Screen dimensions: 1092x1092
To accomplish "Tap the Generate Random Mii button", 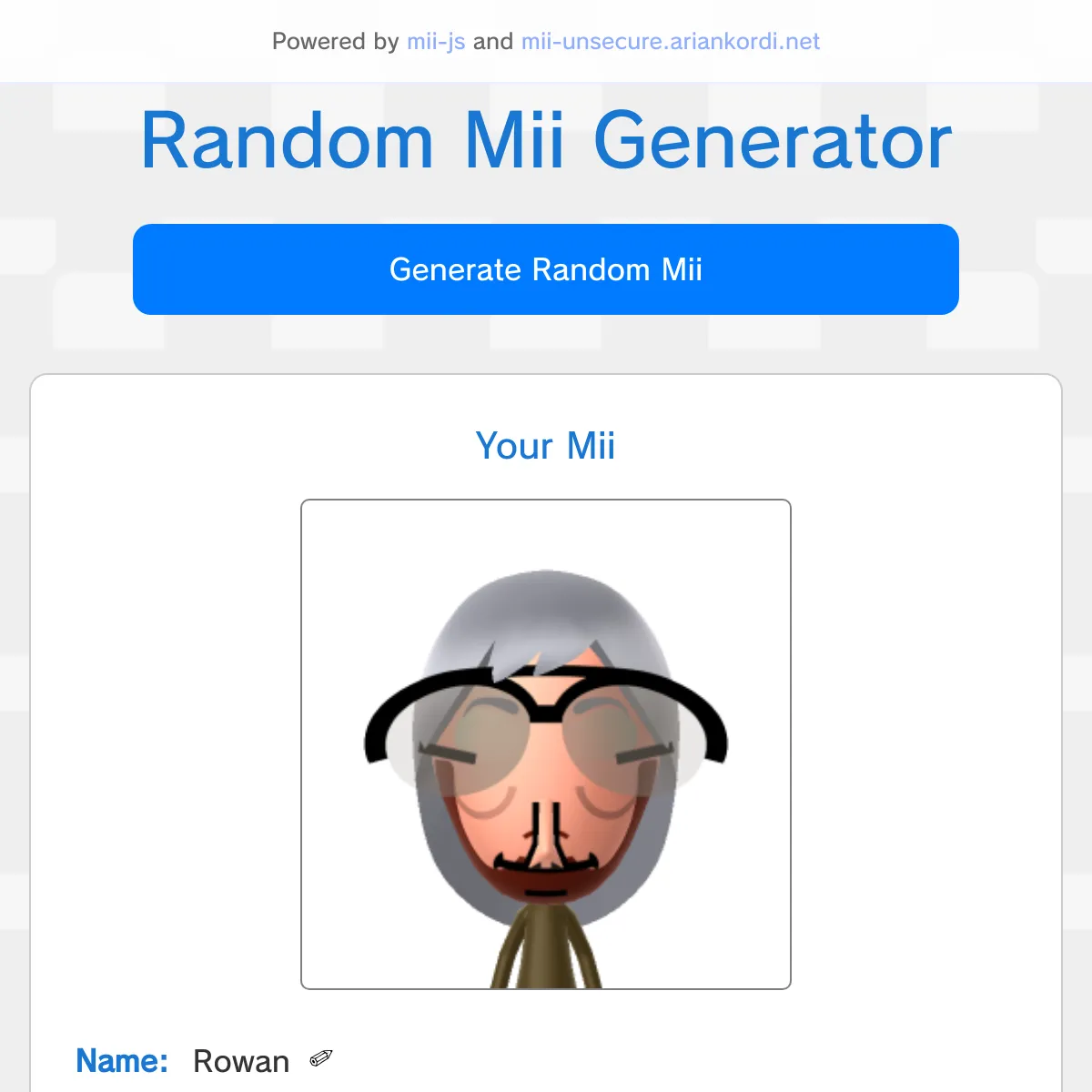I will 546,269.
